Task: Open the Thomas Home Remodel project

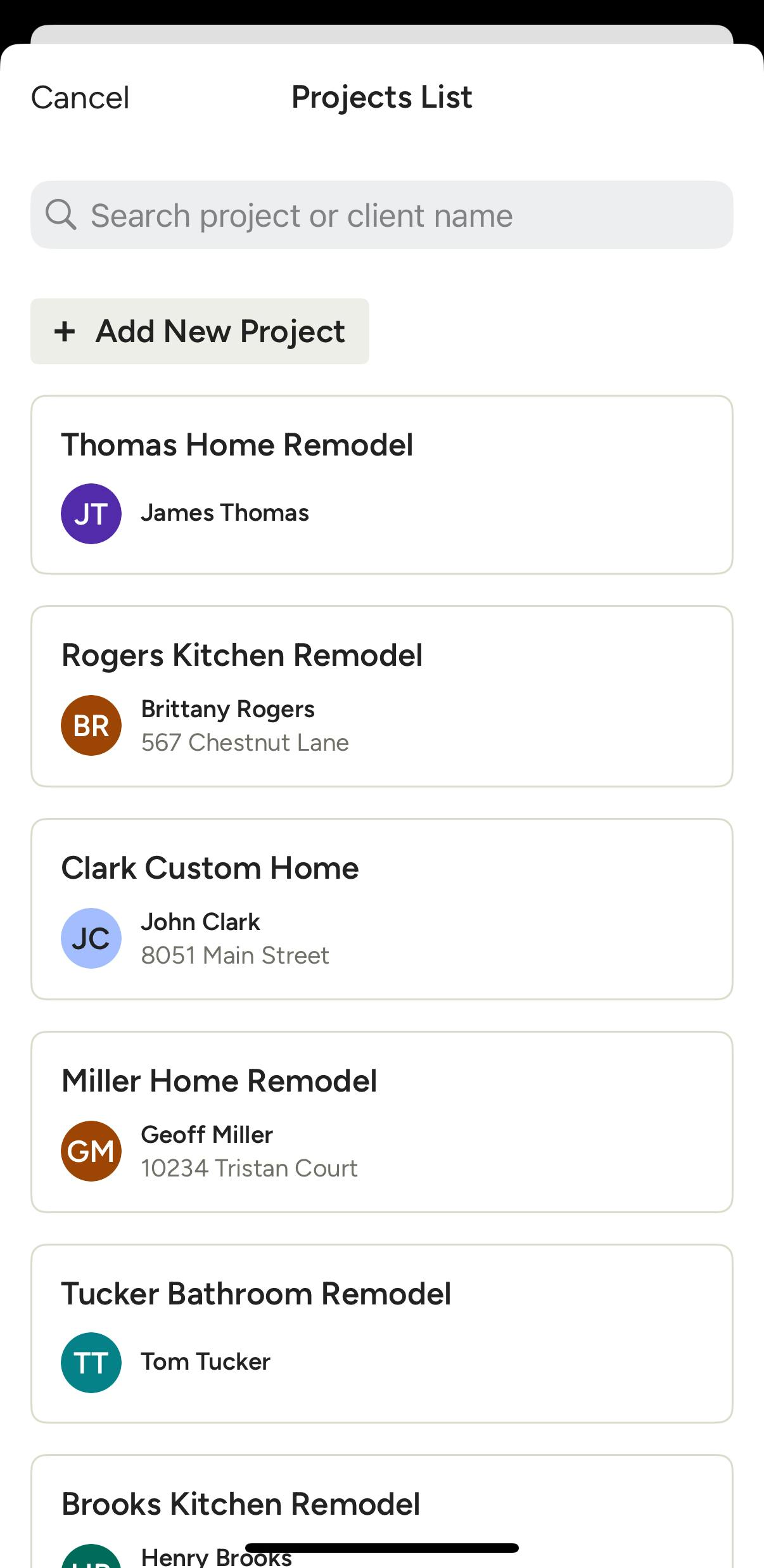Action: tap(382, 485)
